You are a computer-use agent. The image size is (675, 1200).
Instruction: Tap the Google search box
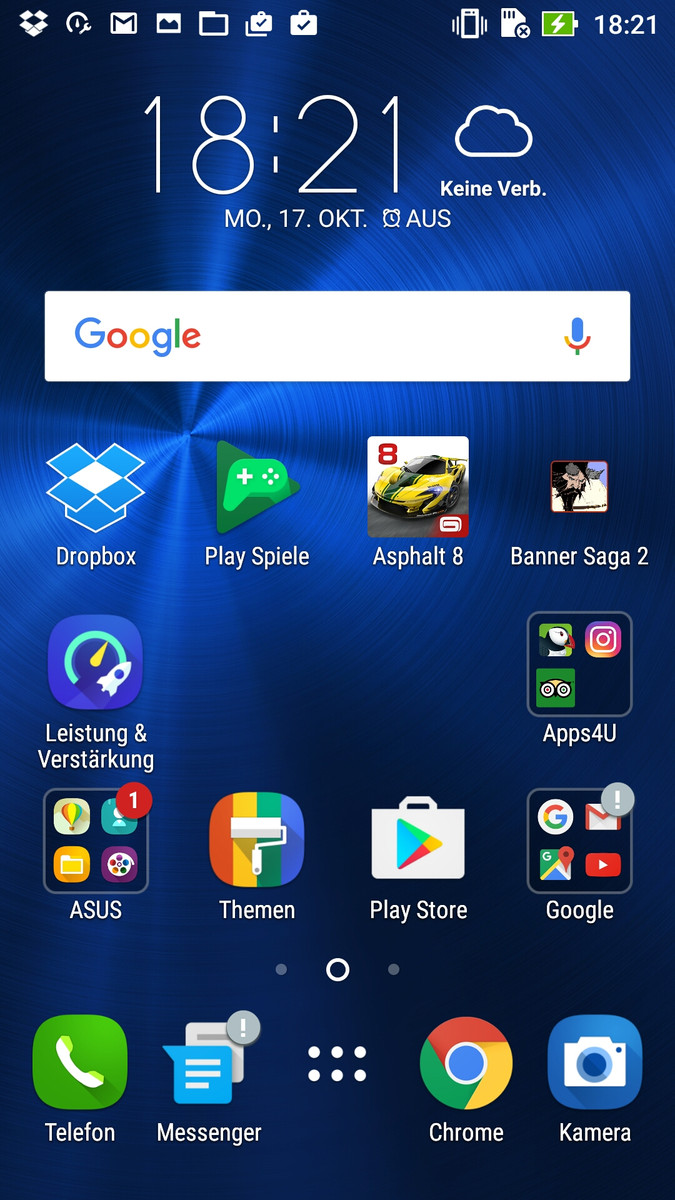[337, 336]
